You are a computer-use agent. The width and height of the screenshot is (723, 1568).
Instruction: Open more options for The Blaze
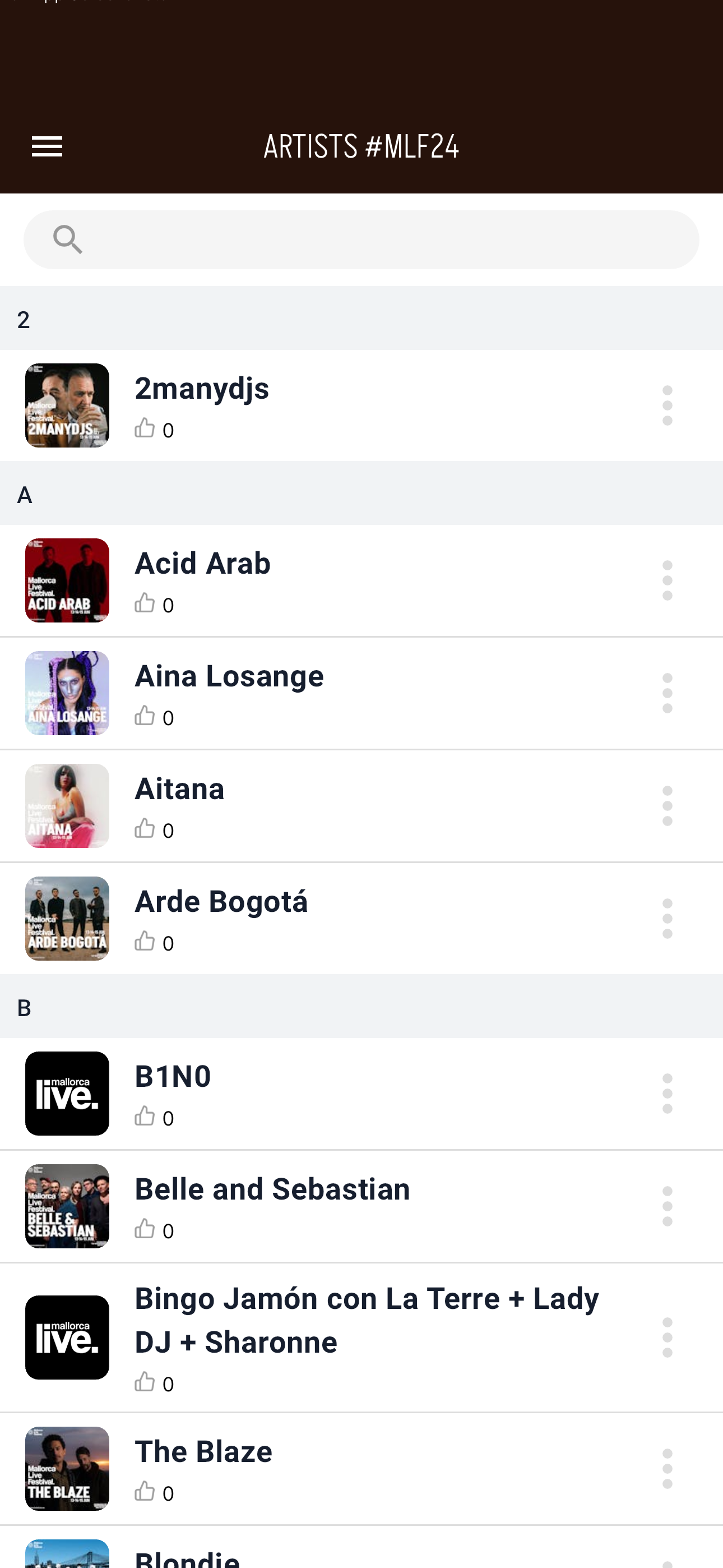tap(667, 1469)
